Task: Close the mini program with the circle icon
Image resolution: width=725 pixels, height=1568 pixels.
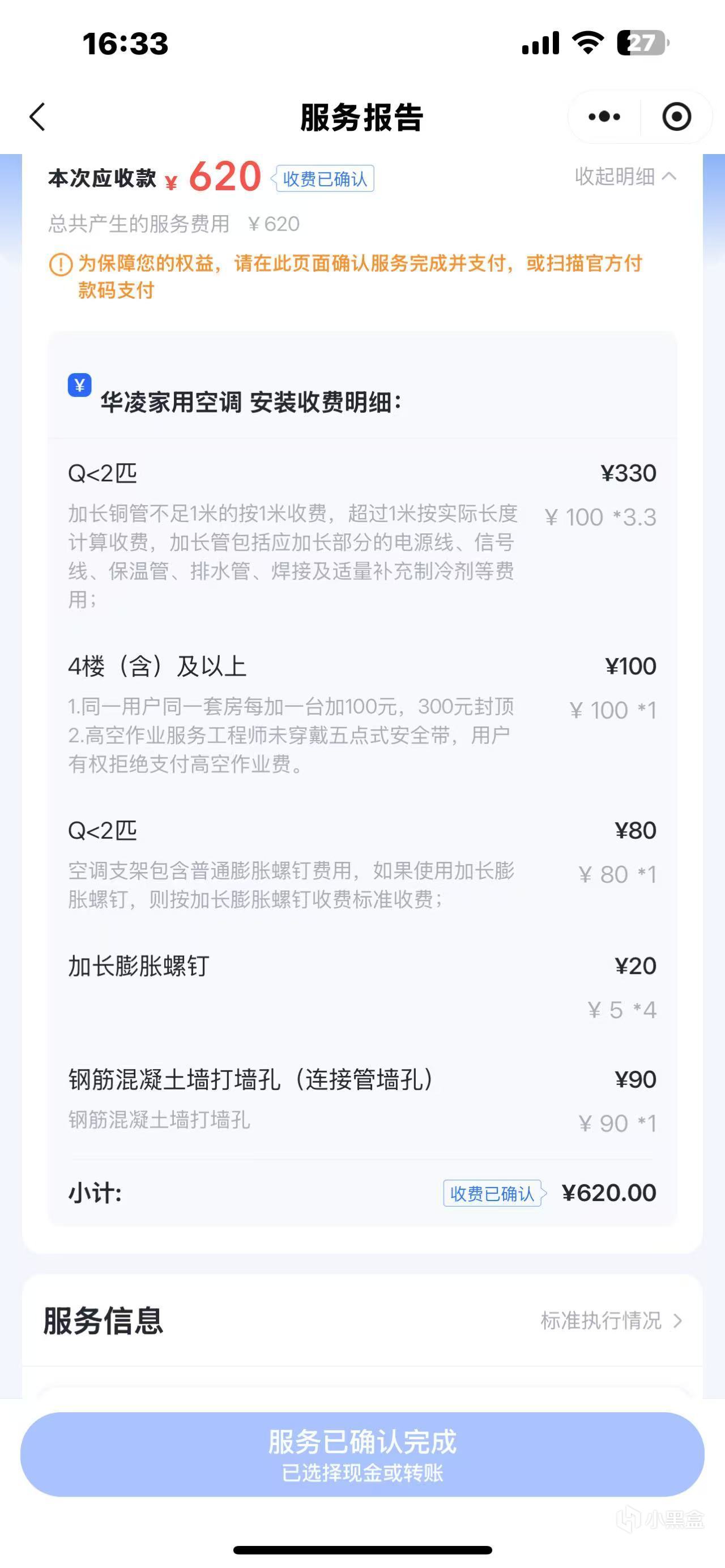Action: click(x=676, y=117)
